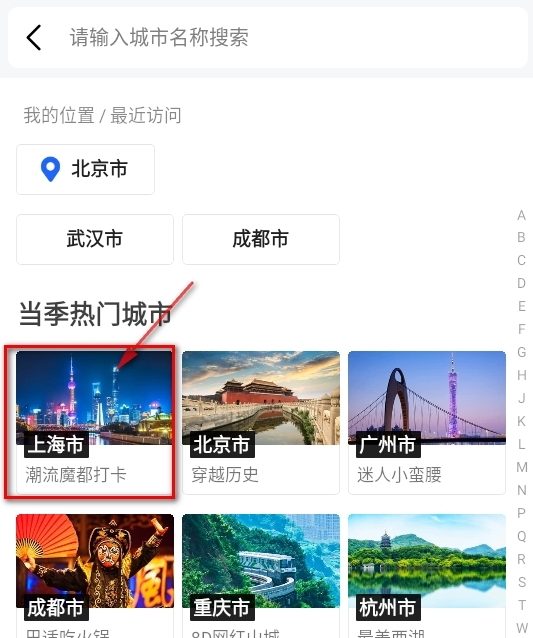Open the 成都市 opera mask card

tap(95, 576)
